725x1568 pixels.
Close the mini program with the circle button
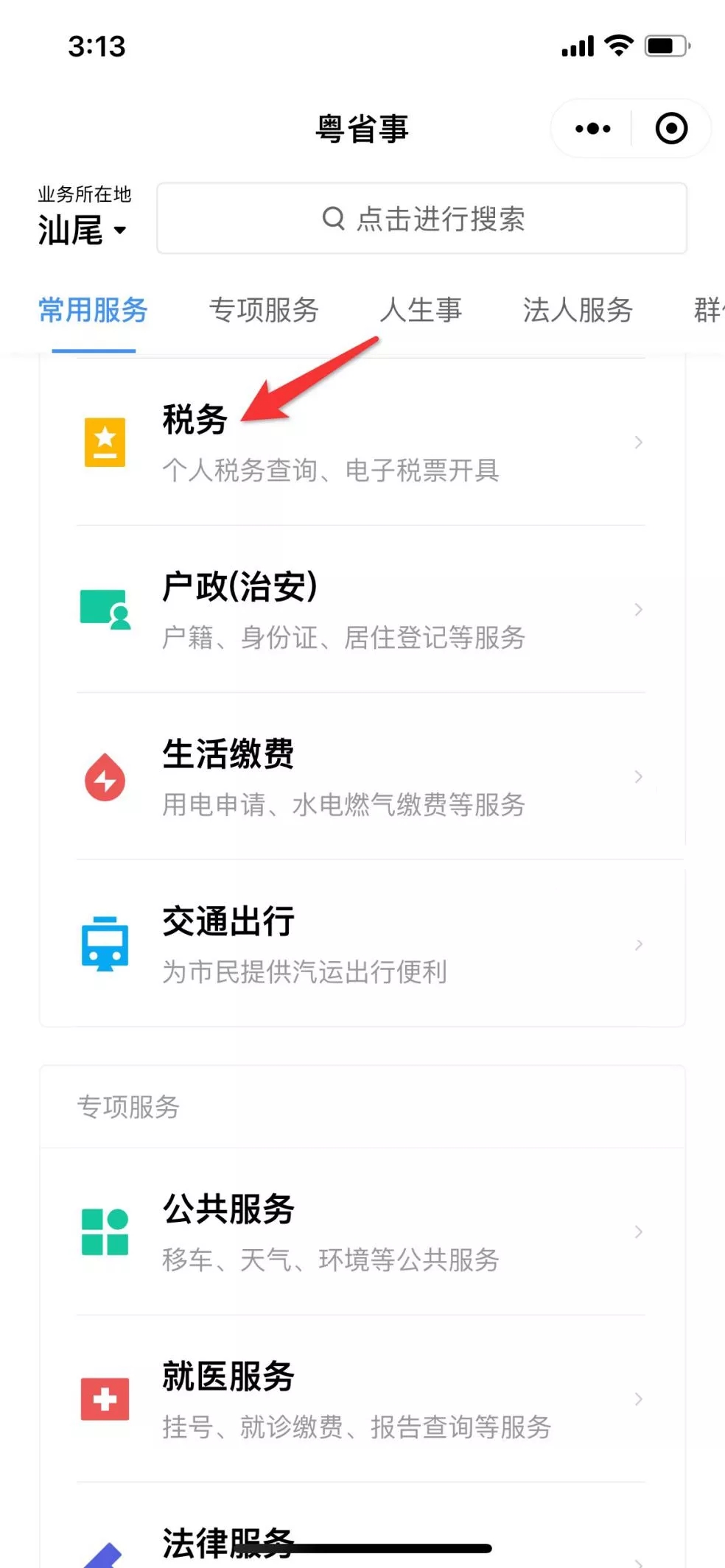click(671, 129)
